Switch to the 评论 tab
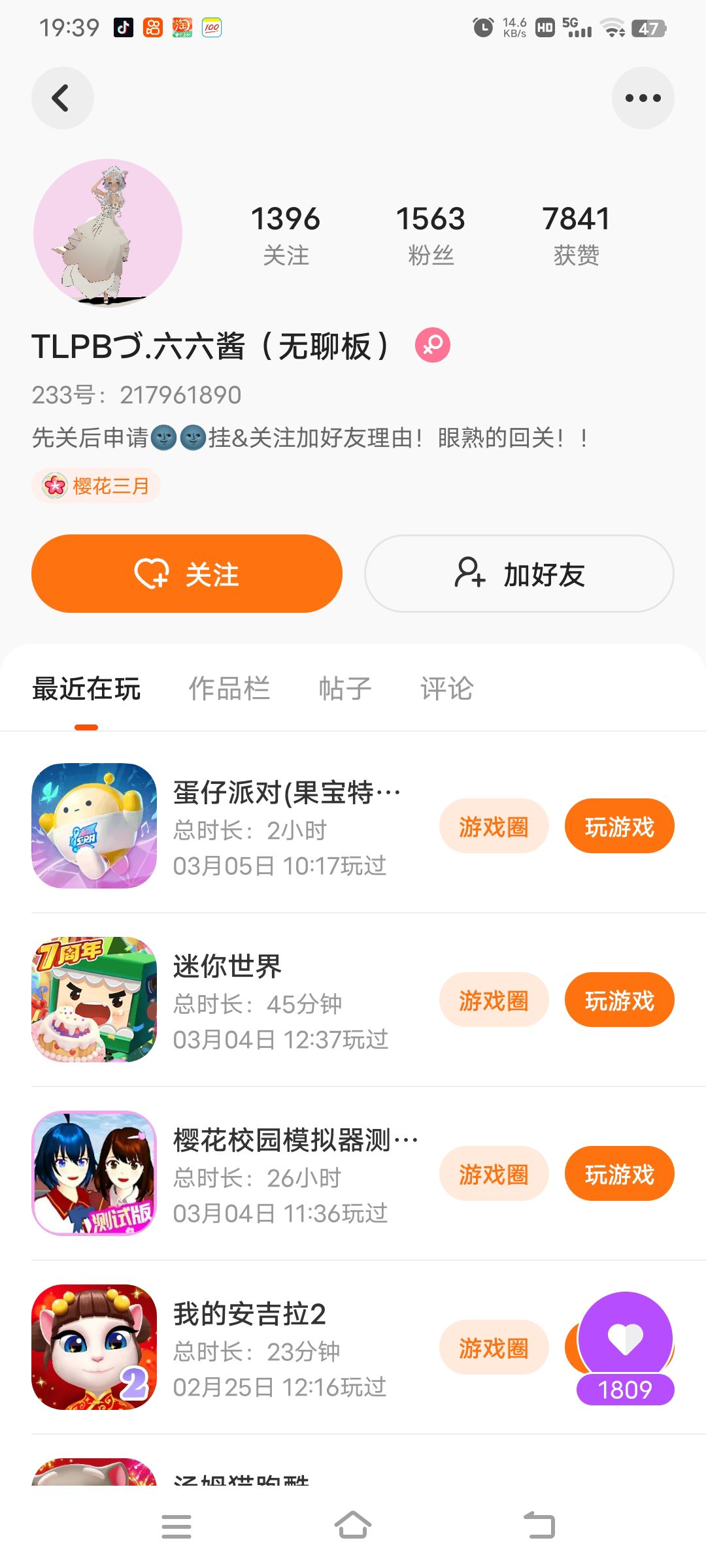Image resolution: width=706 pixels, height=1568 pixels. (x=447, y=688)
